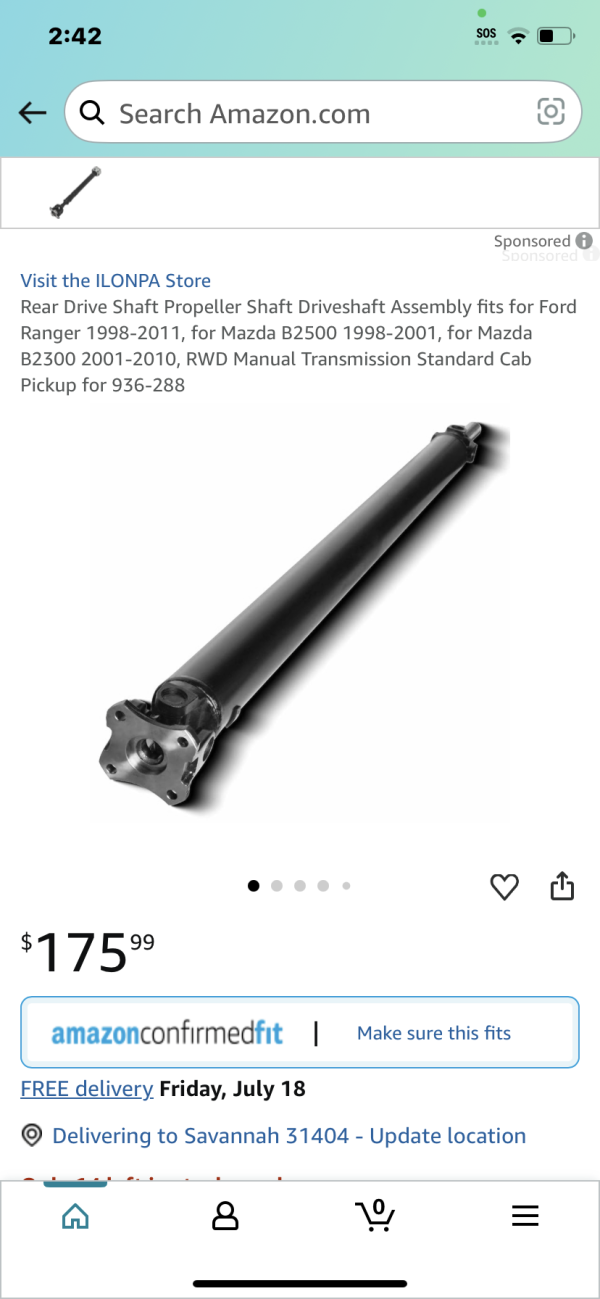This screenshot has height=1299, width=600.
Task: Open the shopping cart tab
Action: click(x=375, y=1215)
